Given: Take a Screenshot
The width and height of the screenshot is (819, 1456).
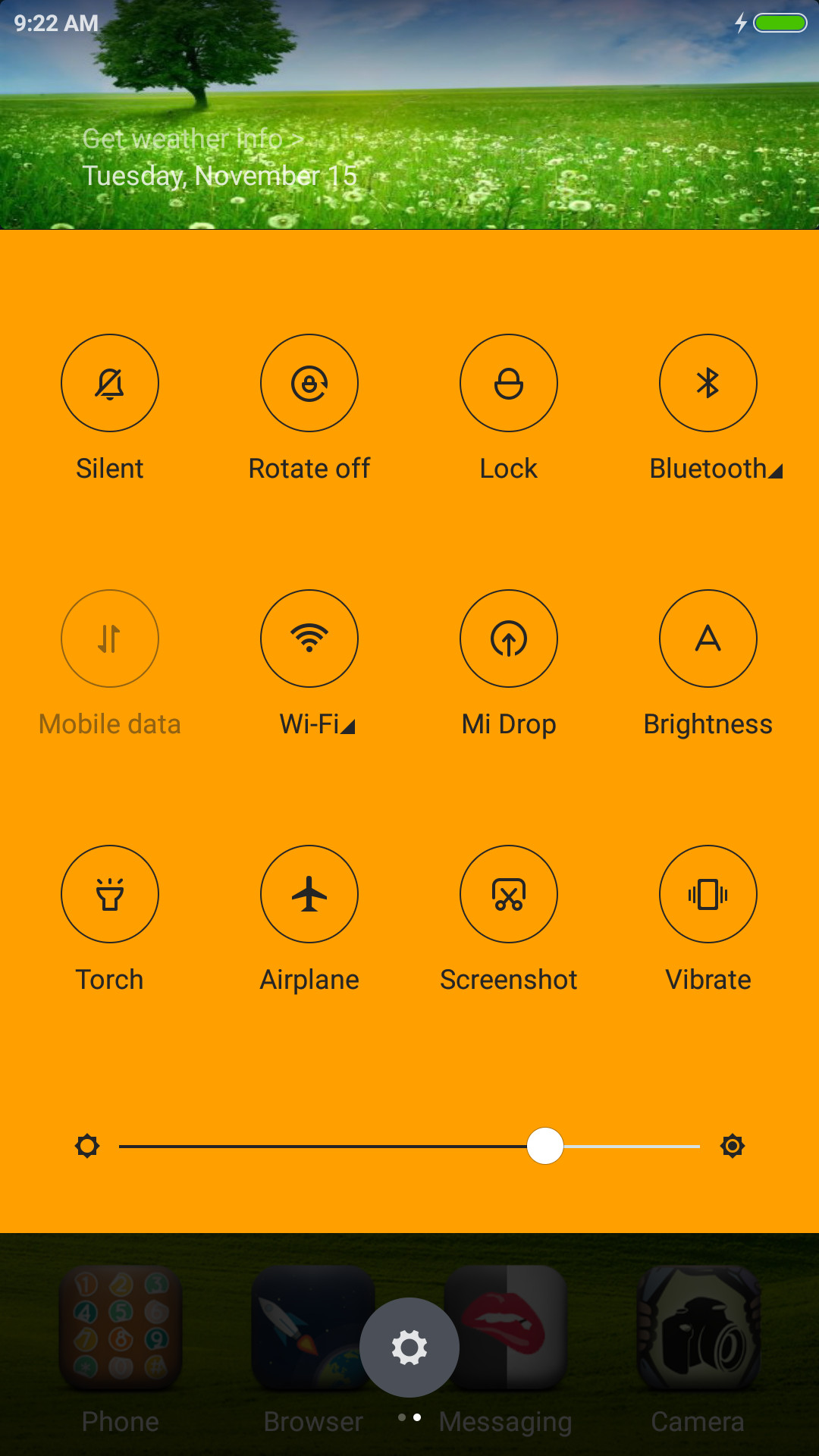Looking at the screenshot, I should pyautogui.click(x=509, y=894).
